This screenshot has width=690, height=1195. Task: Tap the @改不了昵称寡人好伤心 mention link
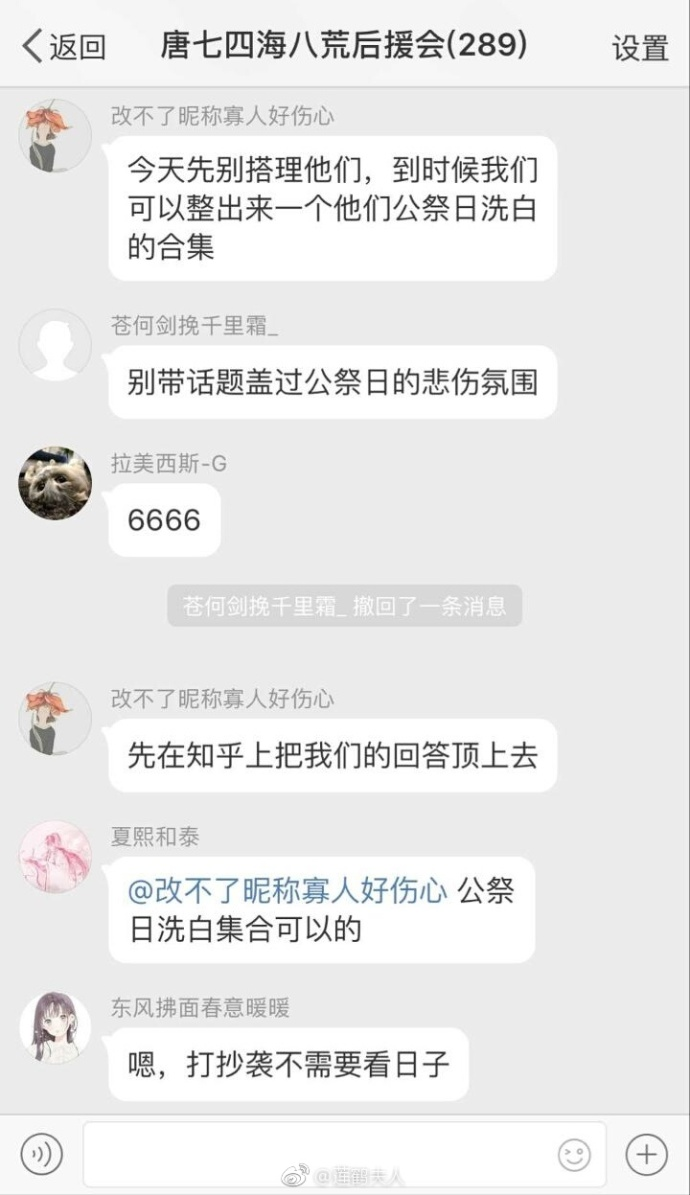tap(287, 890)
